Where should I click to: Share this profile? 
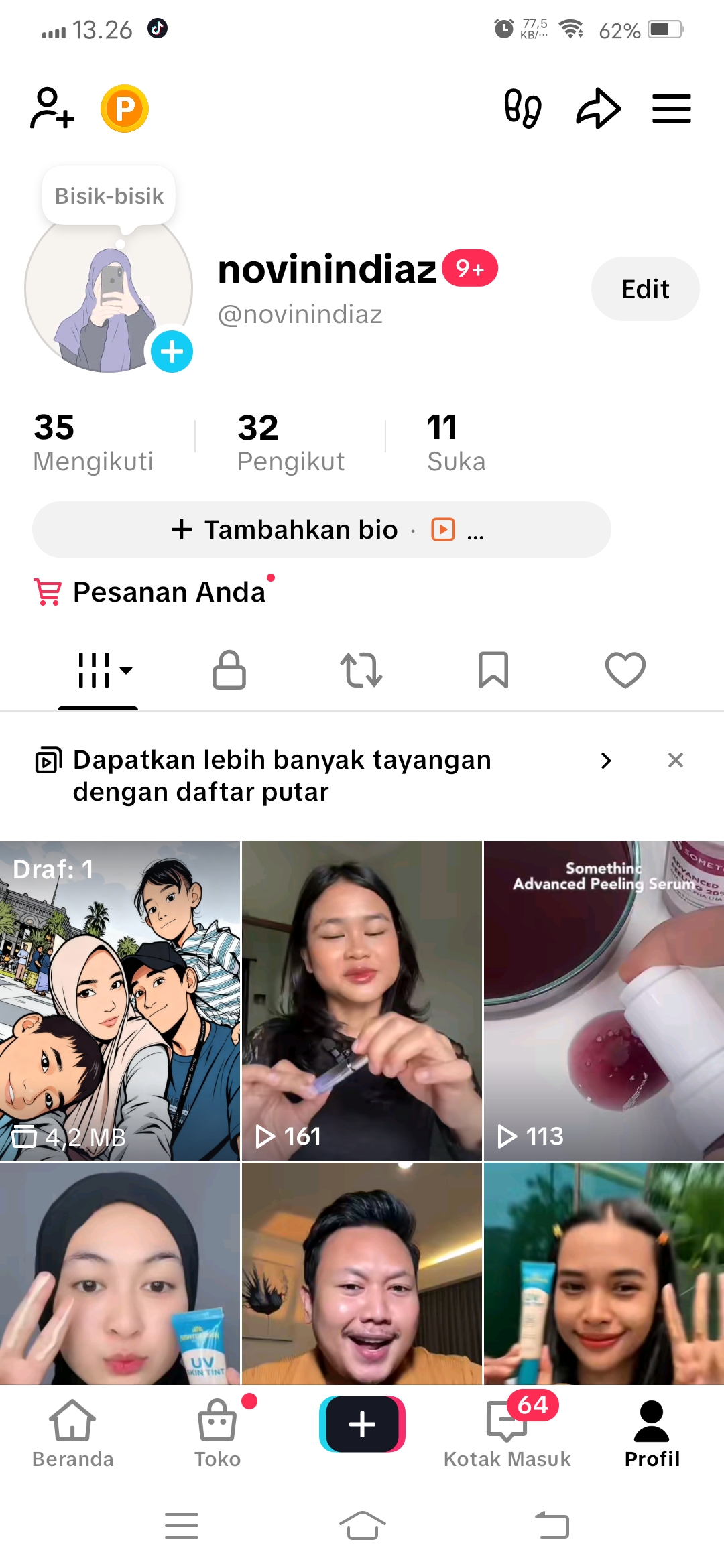pyautogui.click(x=598, y=108)
